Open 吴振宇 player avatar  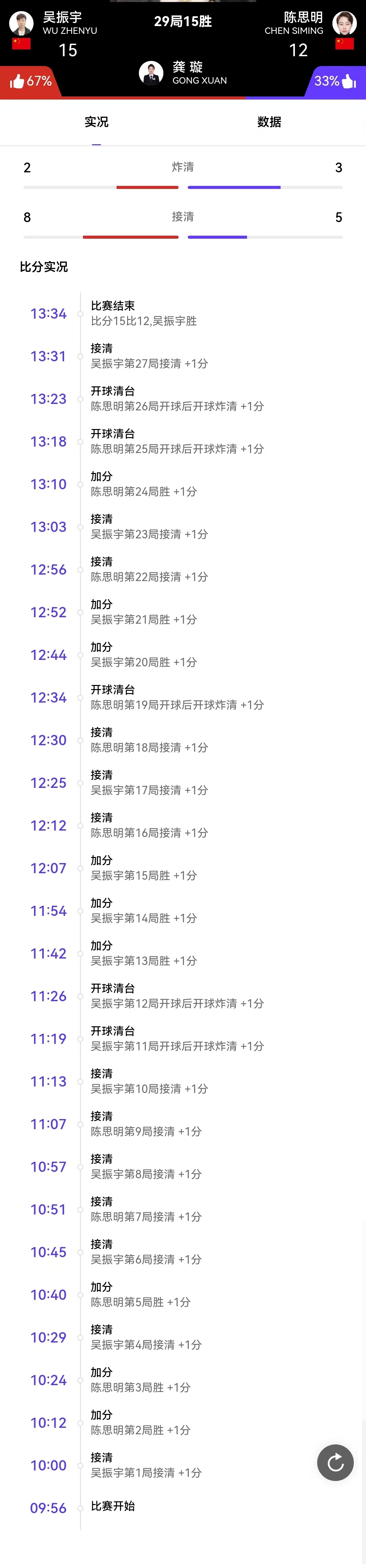21,23
